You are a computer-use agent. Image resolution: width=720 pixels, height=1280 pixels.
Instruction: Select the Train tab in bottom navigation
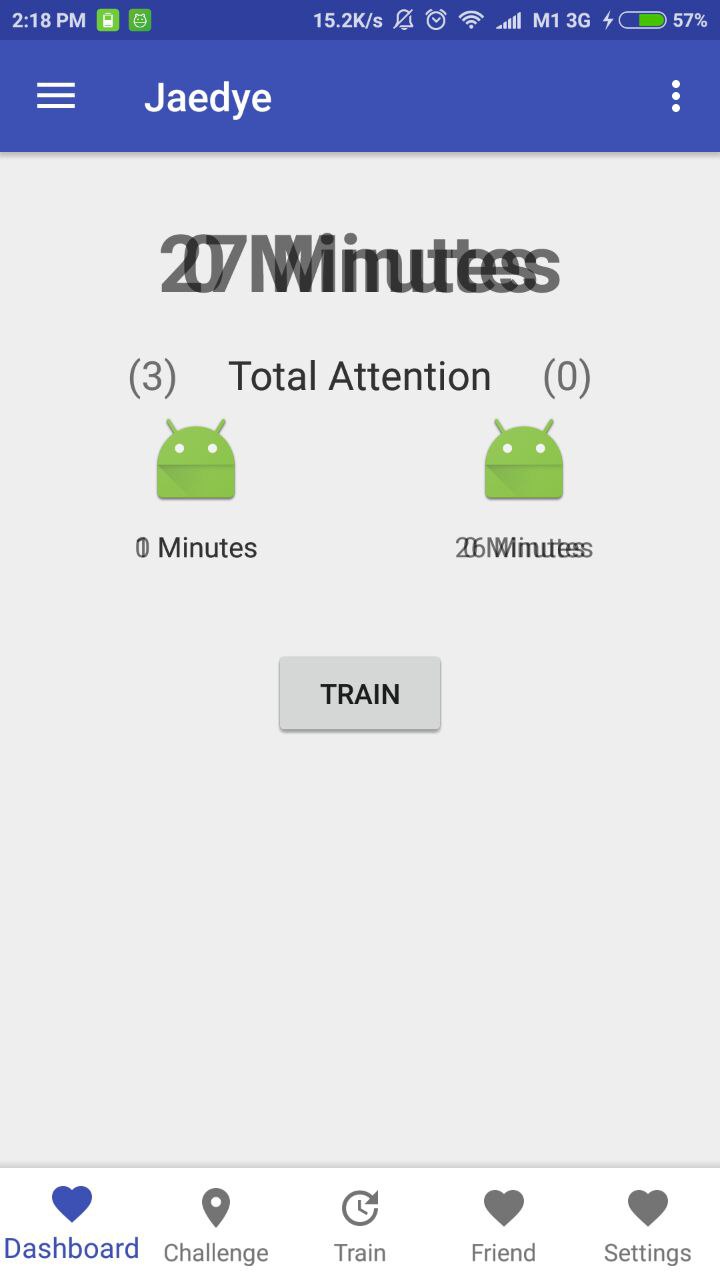click(360, 1225)
